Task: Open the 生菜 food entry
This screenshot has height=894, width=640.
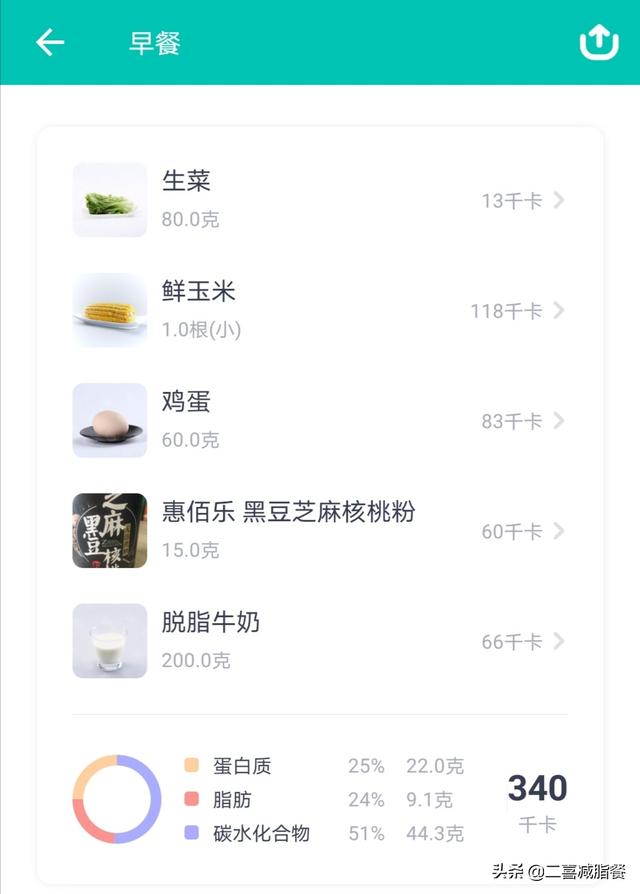Action: tap(319, 200)
